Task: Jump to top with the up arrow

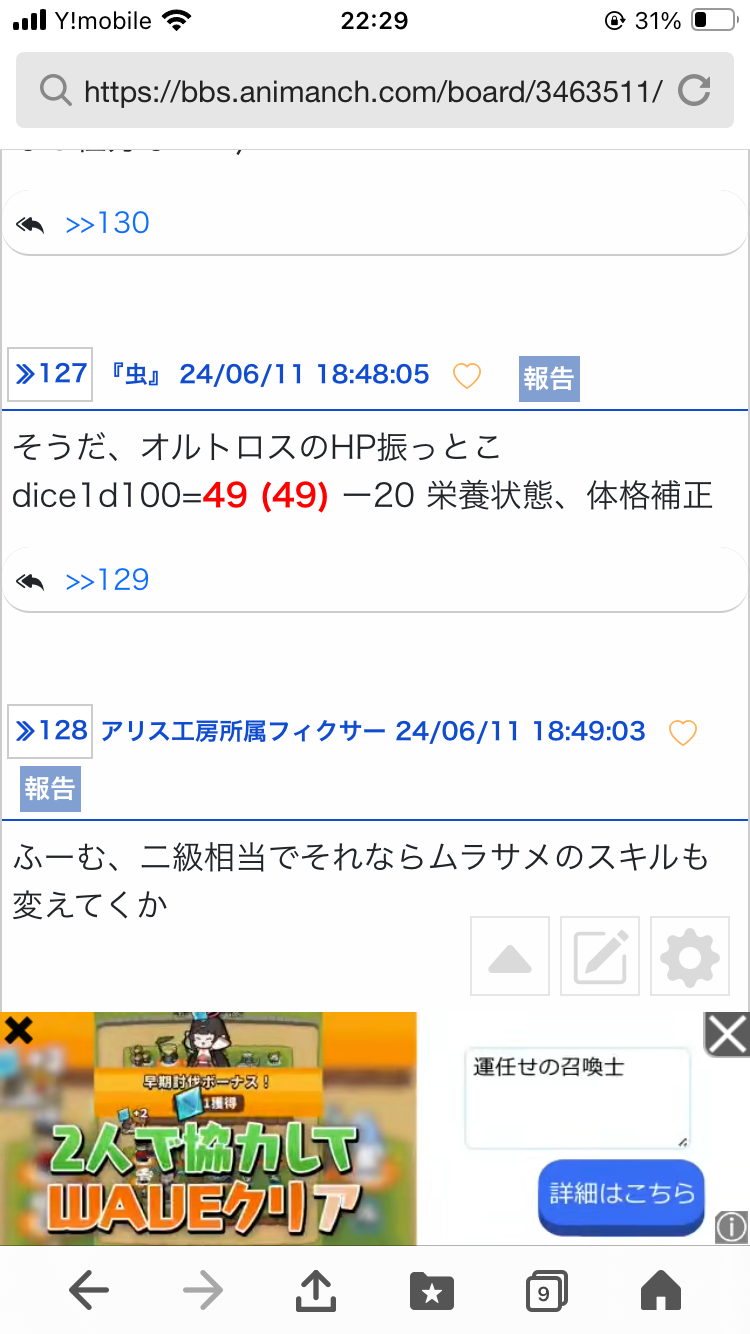Action: click(x=510, y=957)
